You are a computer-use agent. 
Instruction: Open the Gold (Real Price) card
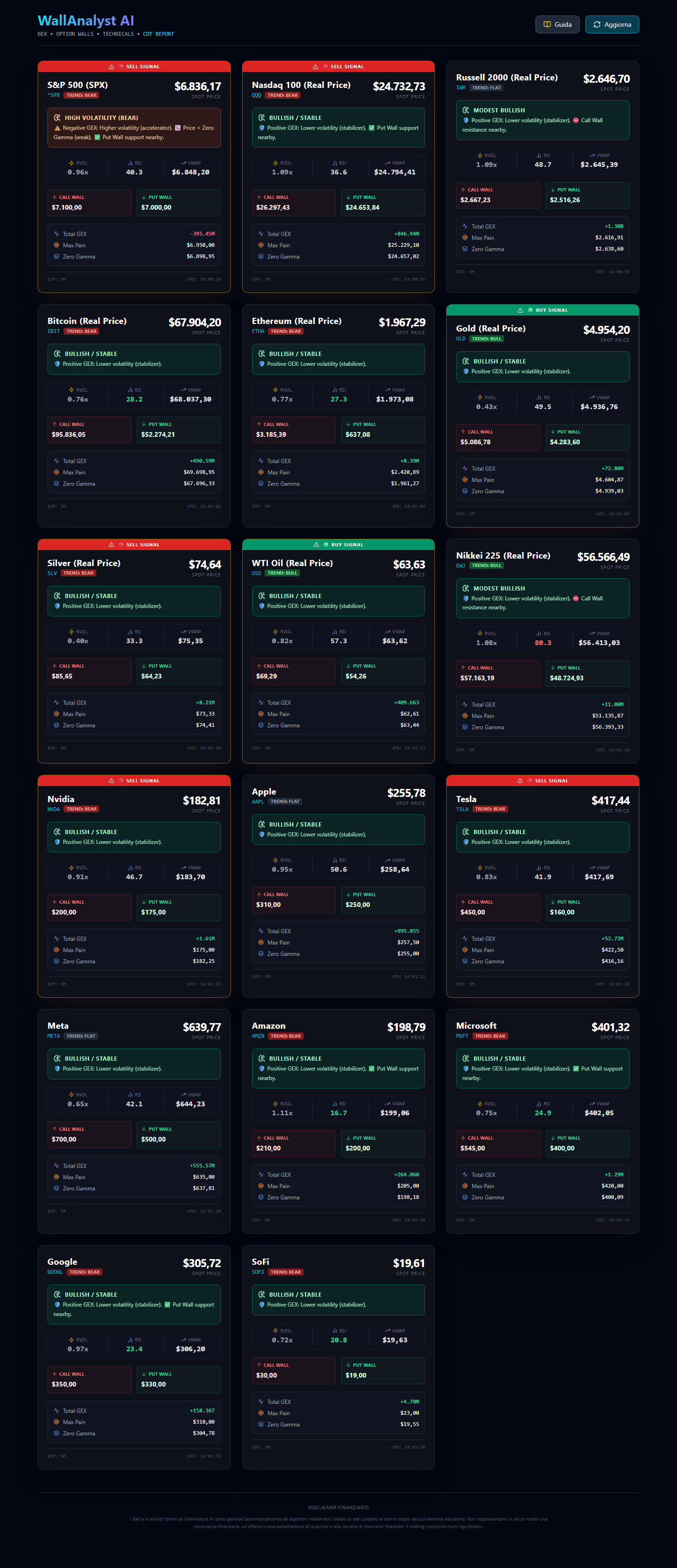[491, 329]
